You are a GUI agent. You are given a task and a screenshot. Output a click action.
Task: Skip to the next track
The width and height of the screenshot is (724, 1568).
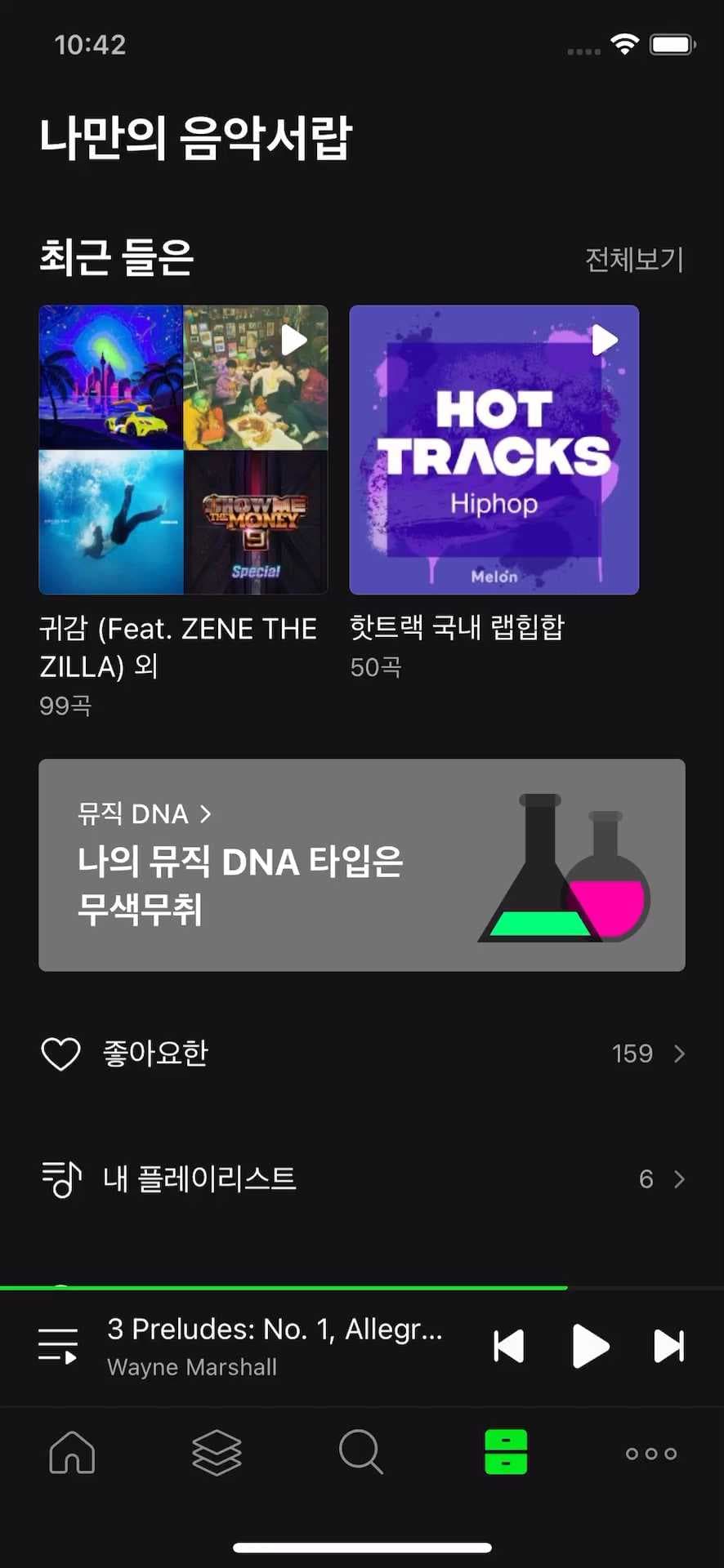[x=668, y=1346]
